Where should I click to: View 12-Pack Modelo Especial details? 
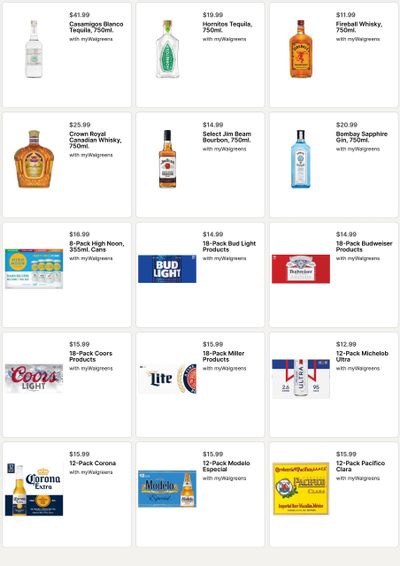(200, 495)
